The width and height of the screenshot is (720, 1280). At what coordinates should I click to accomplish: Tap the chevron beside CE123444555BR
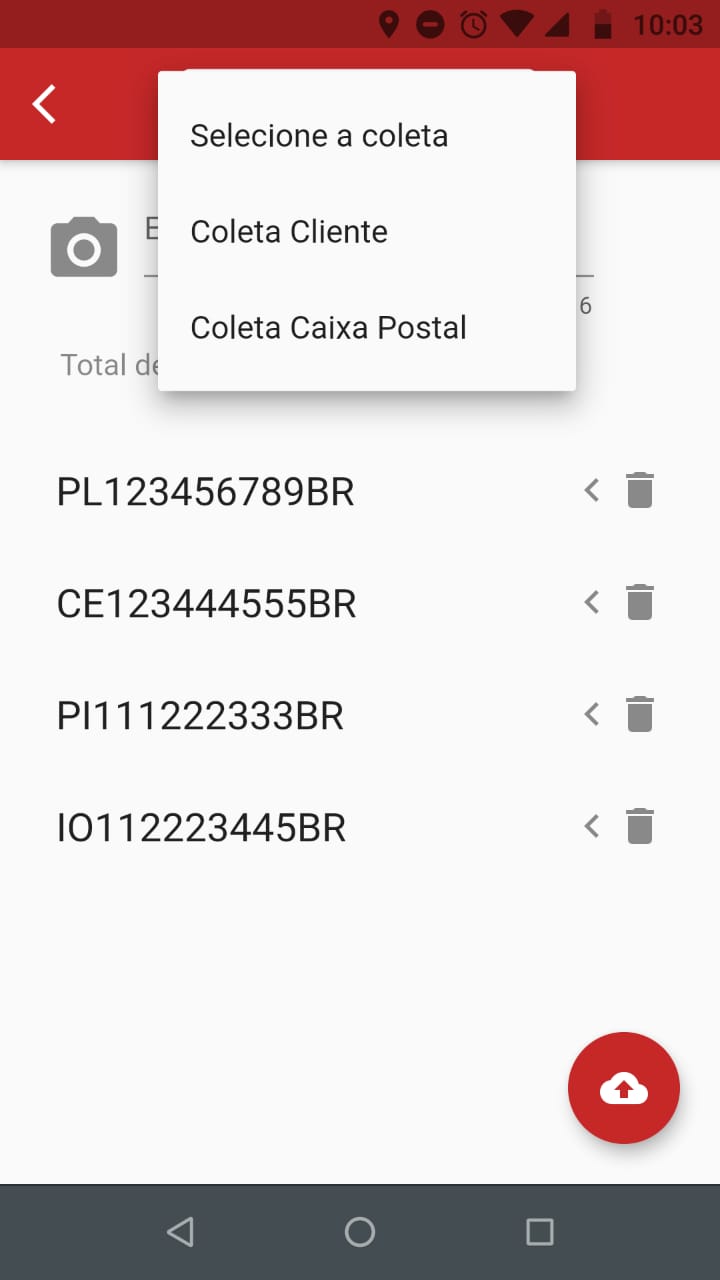[591, 602]
